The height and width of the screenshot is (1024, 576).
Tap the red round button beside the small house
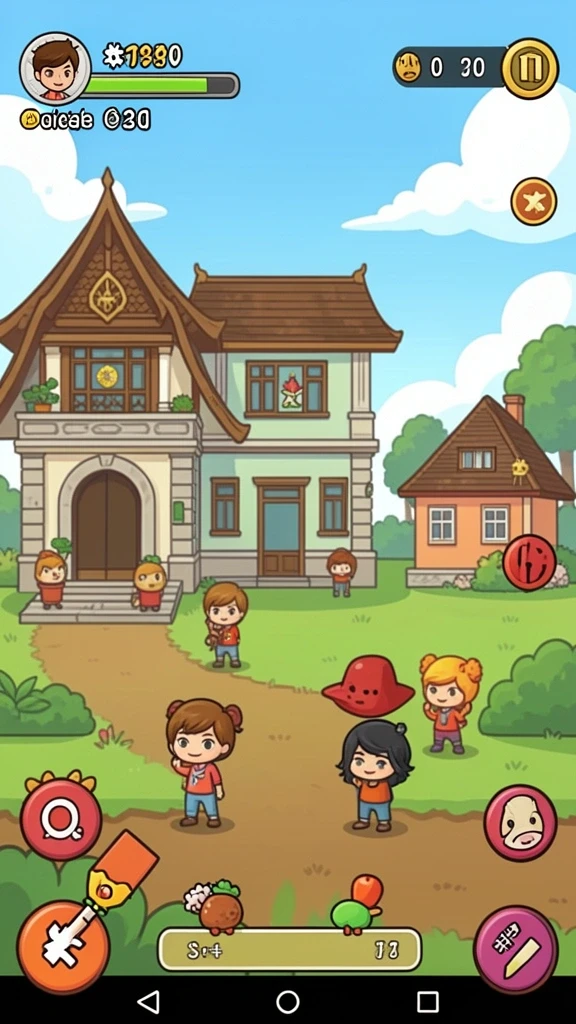click(529, 562)
